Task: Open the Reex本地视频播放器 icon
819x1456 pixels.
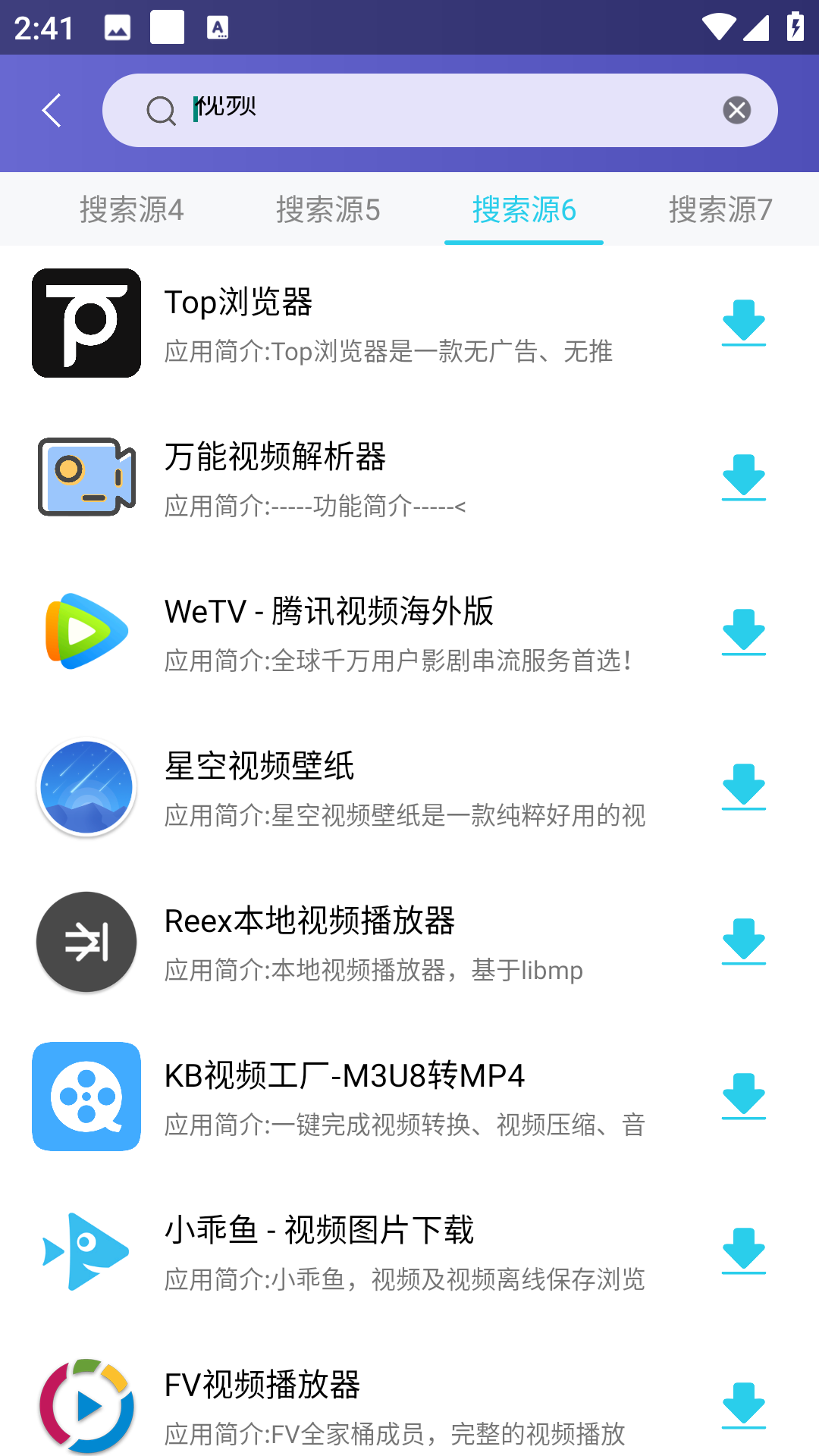Action: pyautogui.click(x=86, y=942)
